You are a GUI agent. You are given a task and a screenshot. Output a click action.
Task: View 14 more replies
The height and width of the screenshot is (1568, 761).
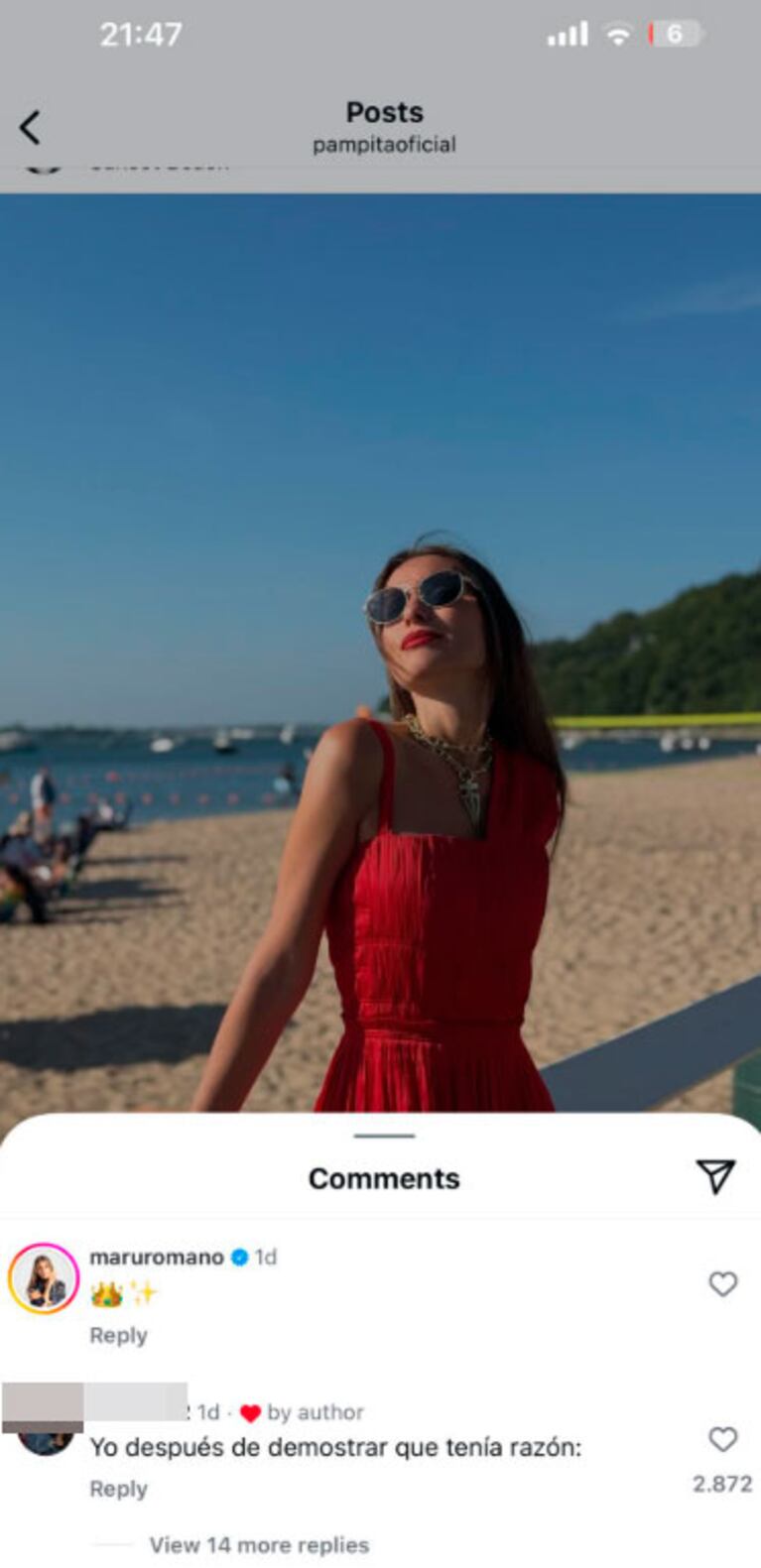[x=258, y=1544]
